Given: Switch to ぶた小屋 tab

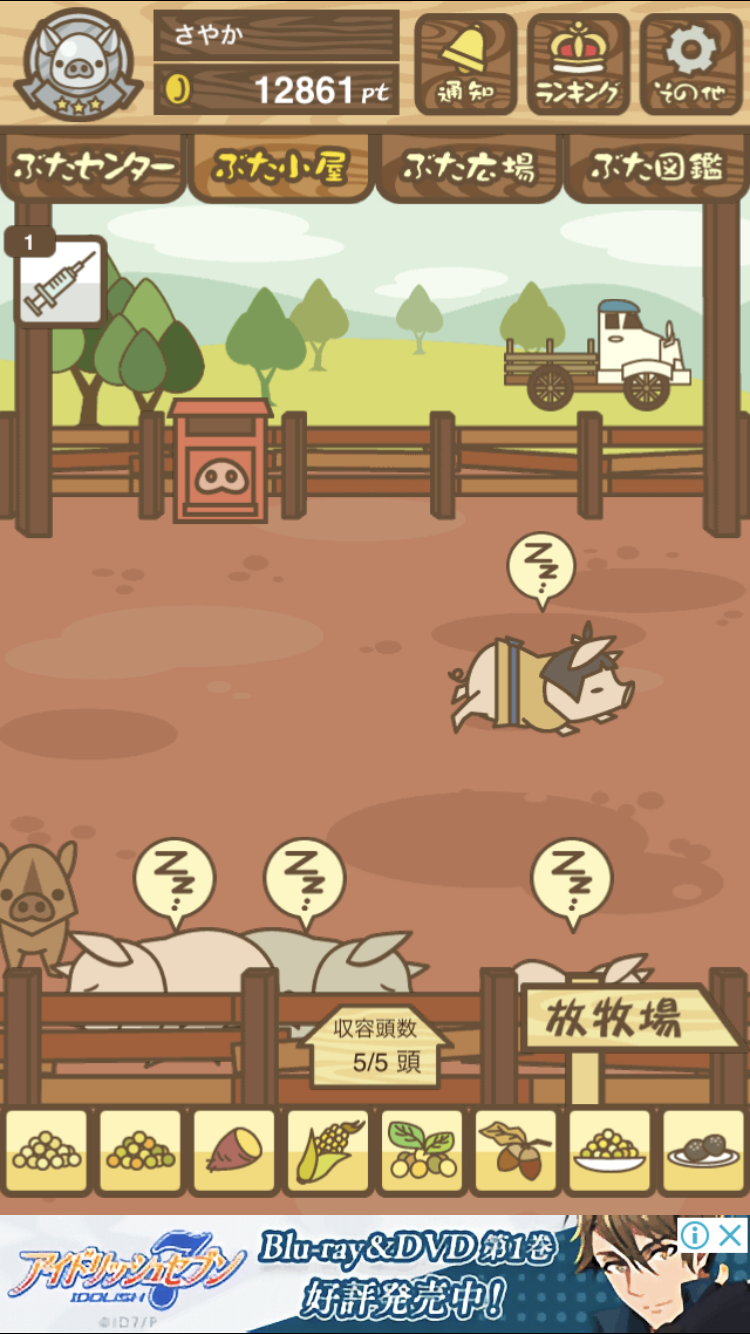Looking at the screenshot, I should point(280,167).
